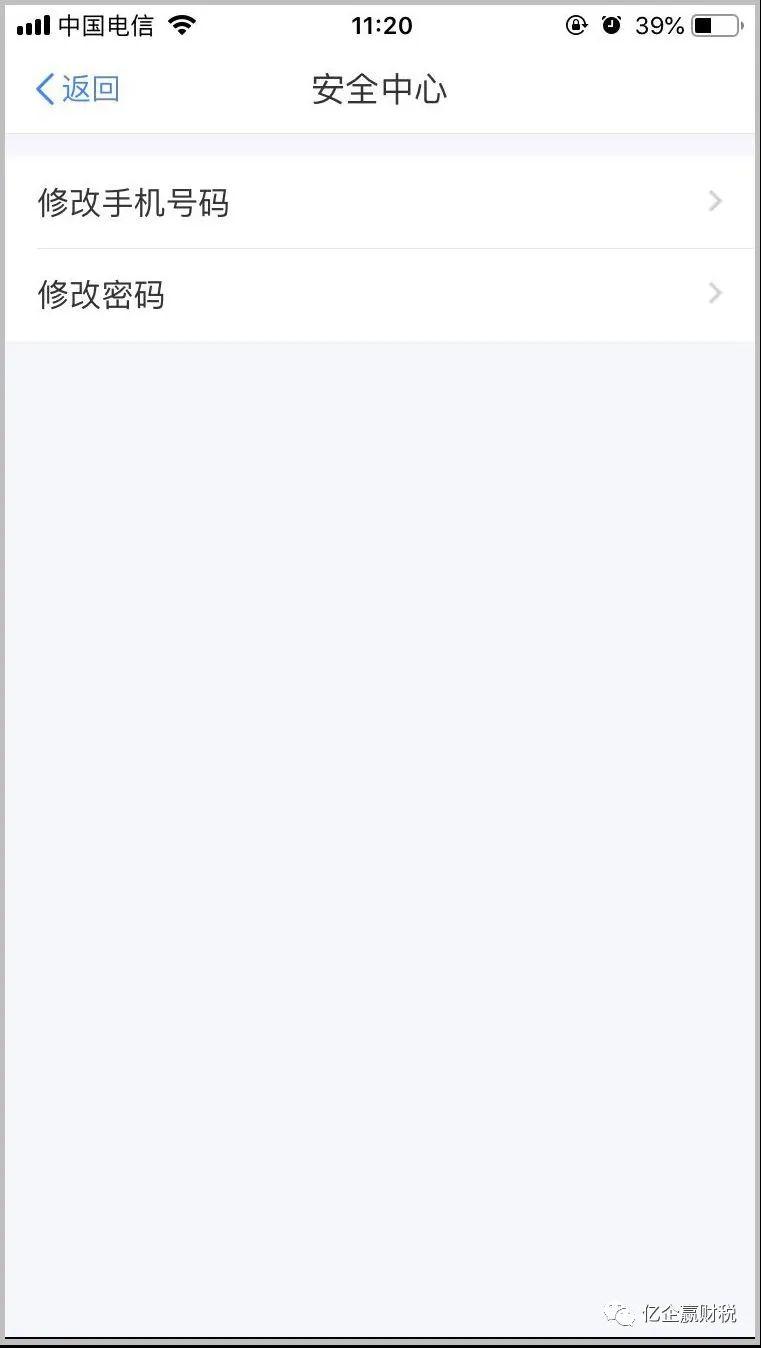Open the 修改密码 password setting
The width and height of the screenshot is (761, 1348).
click(380, 295)
